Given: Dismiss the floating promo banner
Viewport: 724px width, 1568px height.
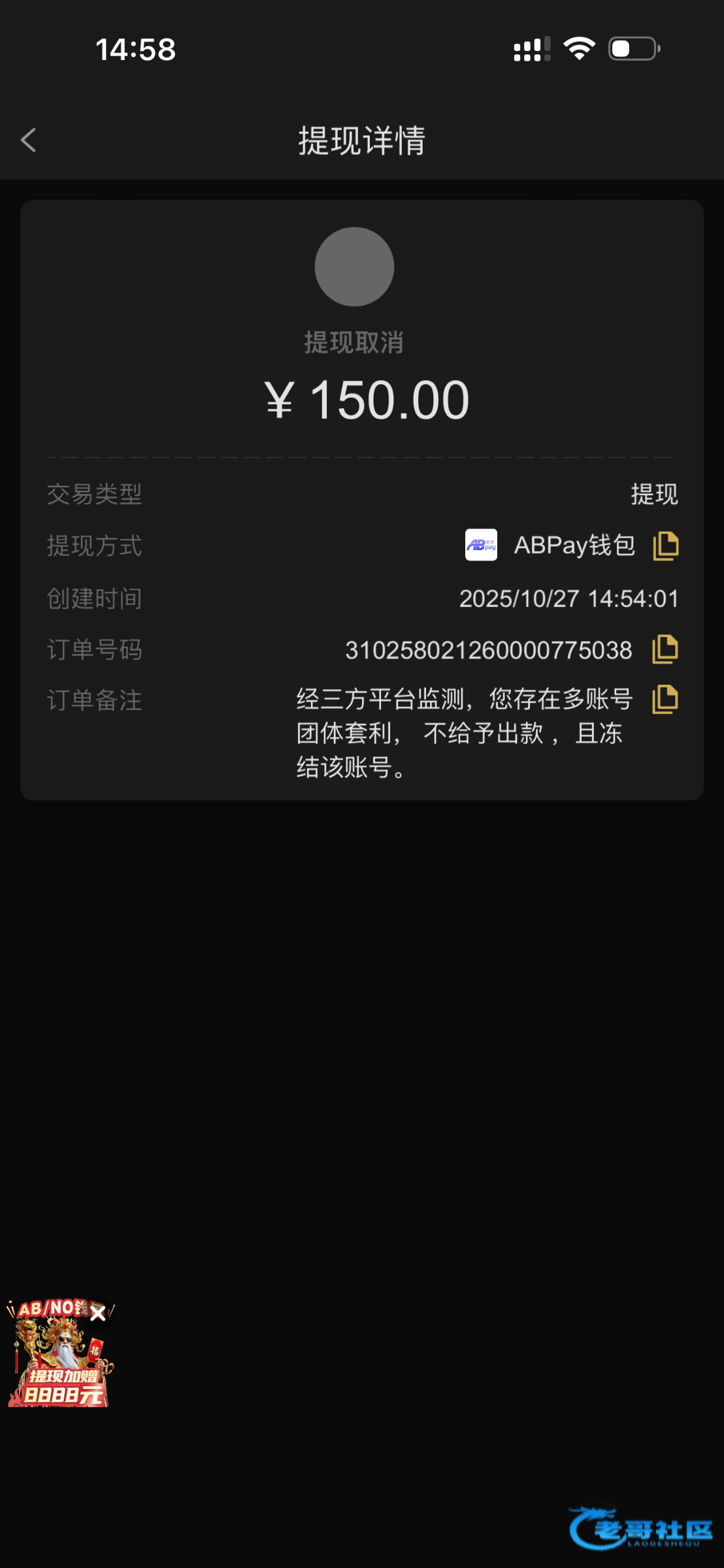Looking at the screenshot, I should (x=98, y=1313).
